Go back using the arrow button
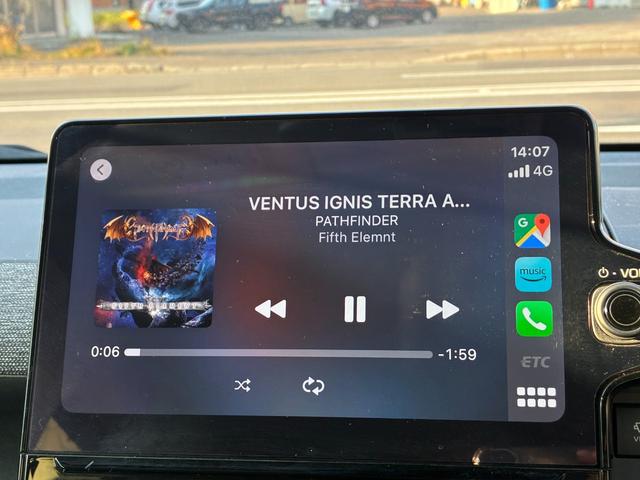640x480 pixels. (x=101, y=170)
